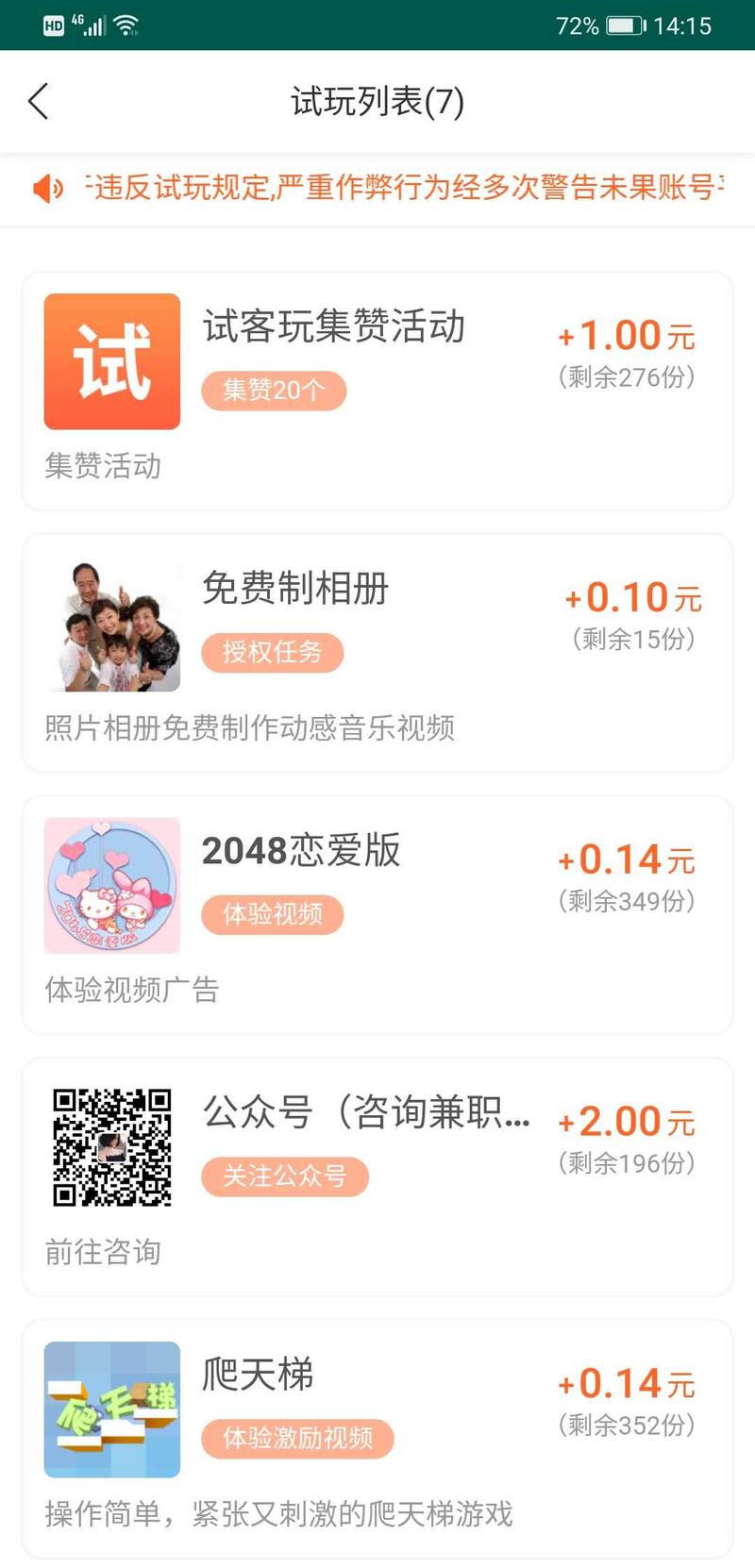The height and width of the screenshot is (1568, 755).
Task: Open the 免费制相册 task card
Action: [x=377, y=653]
